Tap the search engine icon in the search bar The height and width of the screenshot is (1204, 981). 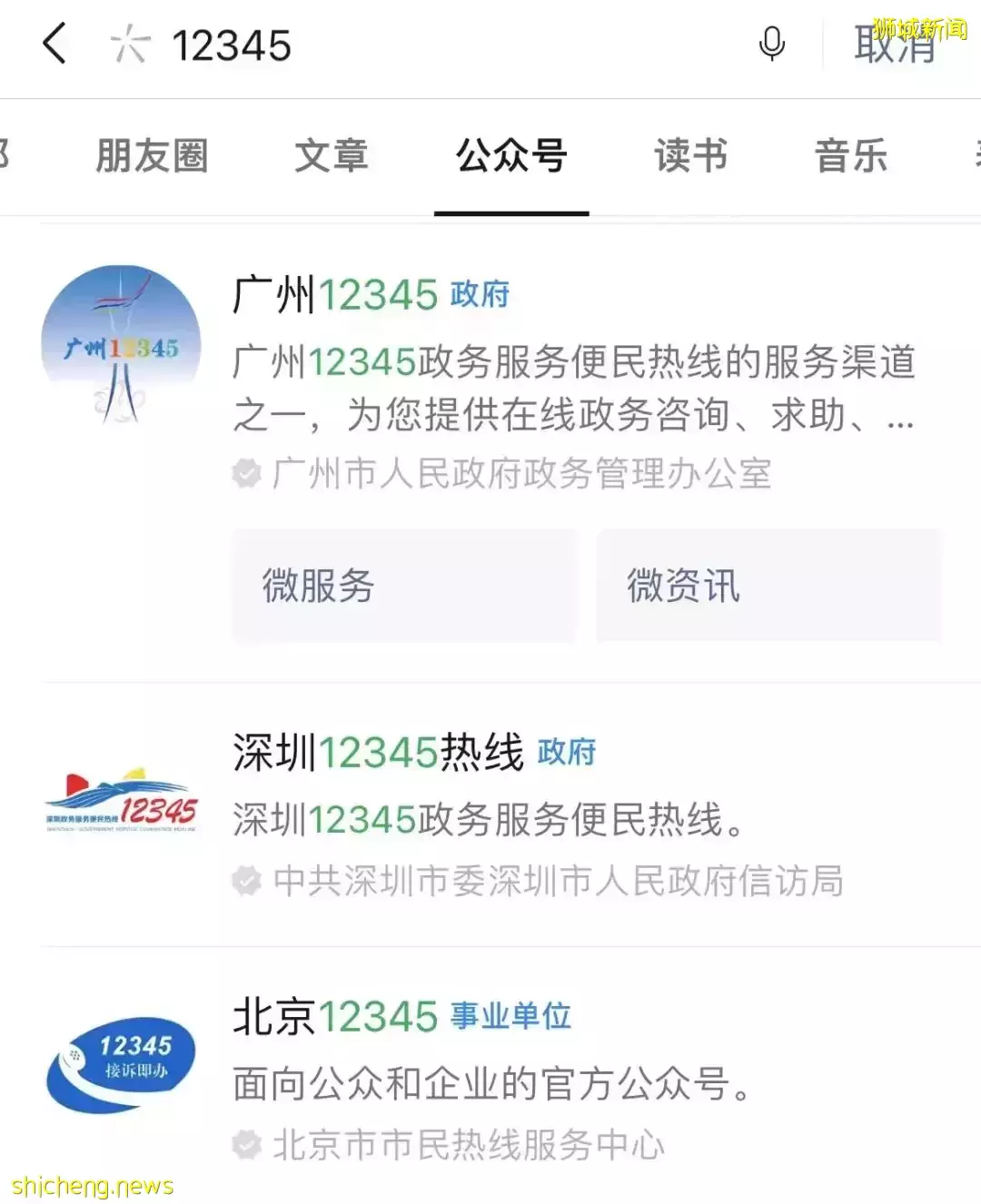point(128,44)
